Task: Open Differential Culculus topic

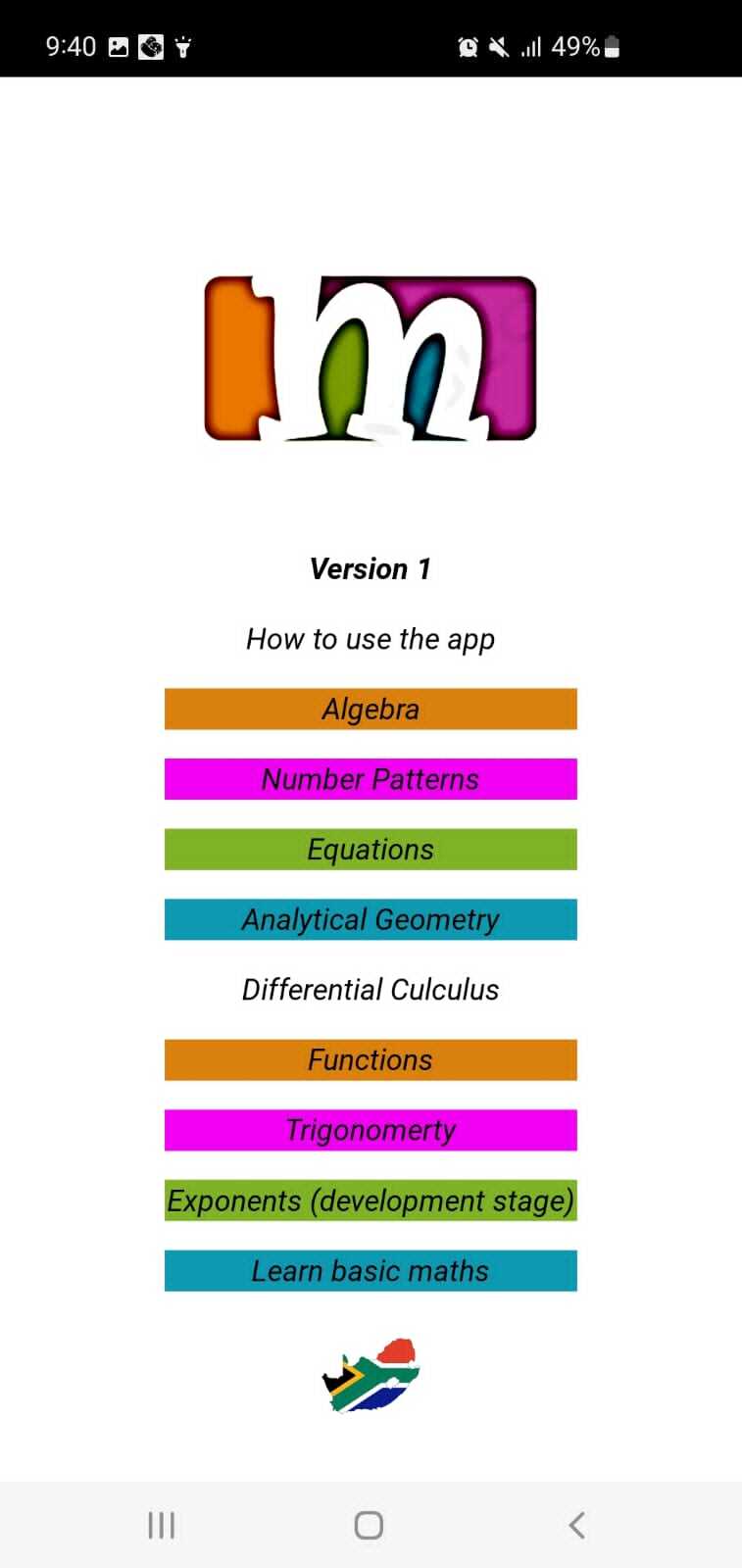Action: (371, 990)
